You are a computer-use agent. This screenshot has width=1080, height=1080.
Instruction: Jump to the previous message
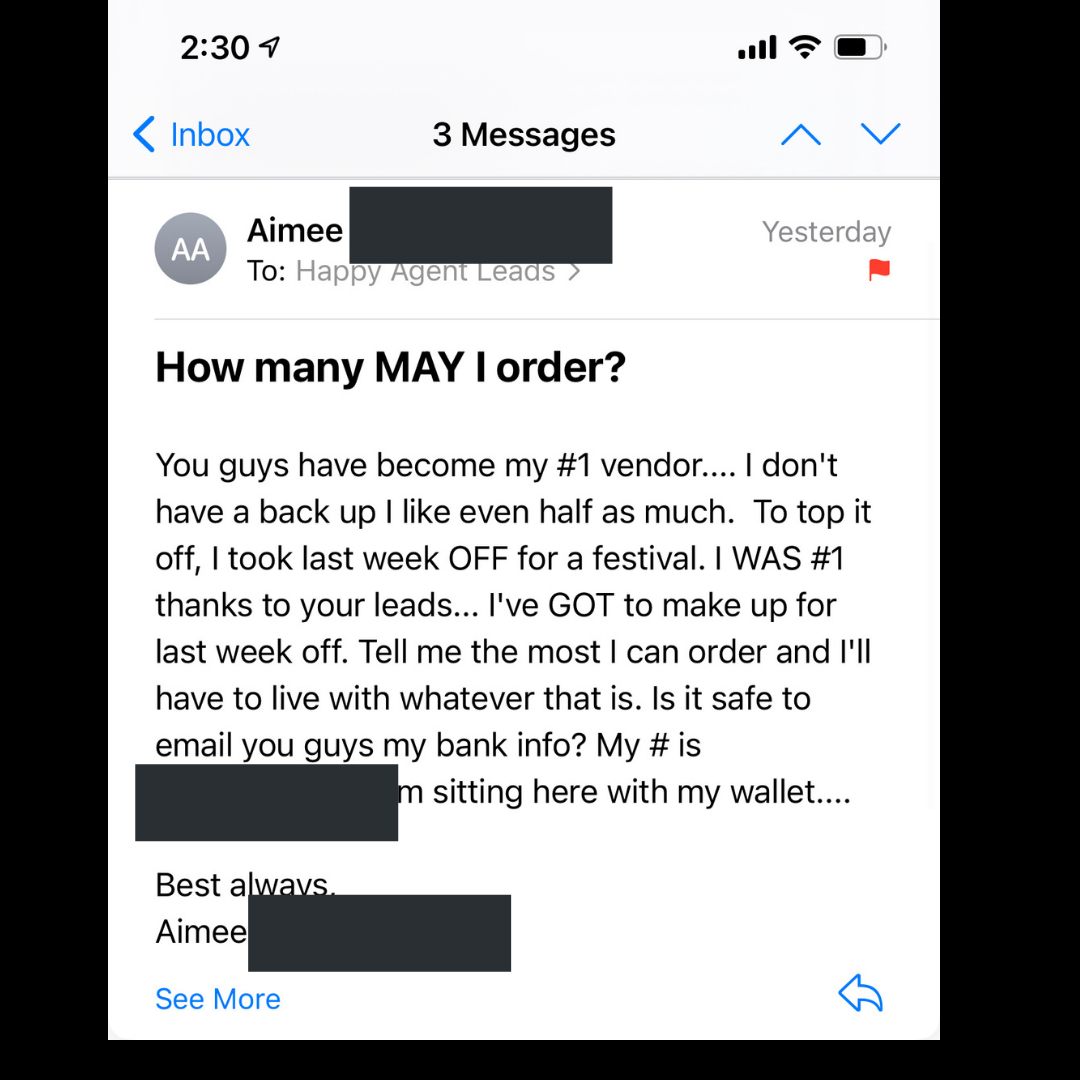coord(800,135)
